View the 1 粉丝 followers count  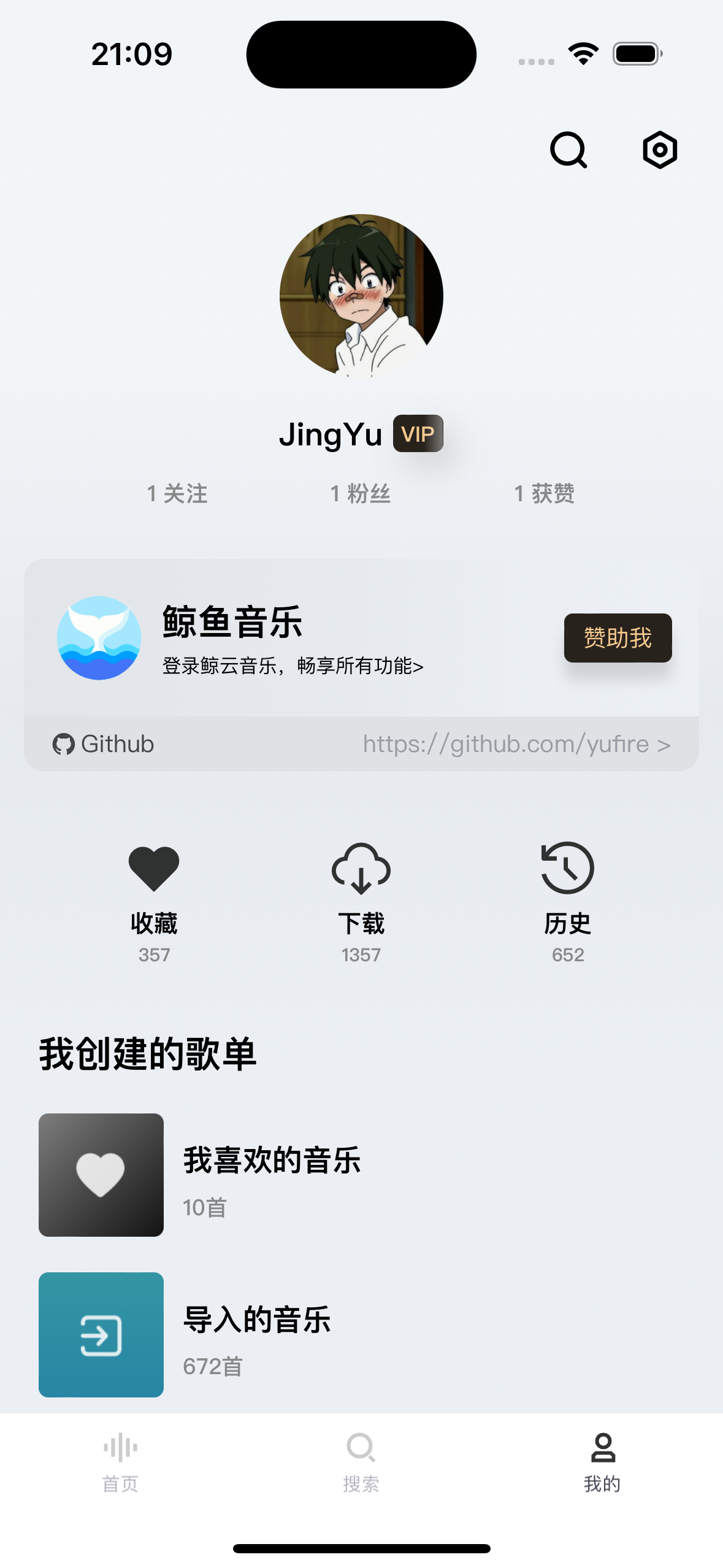pos(360,493)
